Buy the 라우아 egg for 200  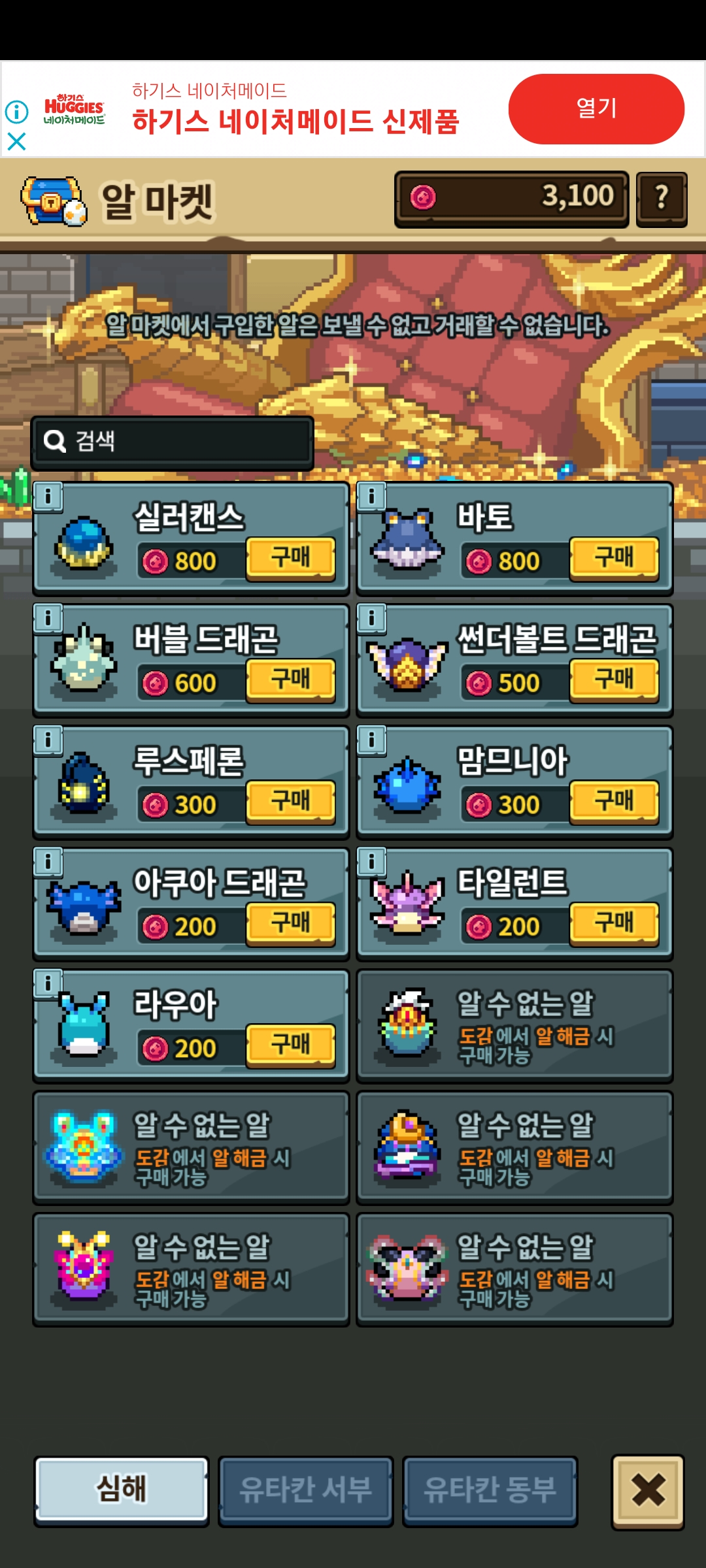(x=290, y=1045)
